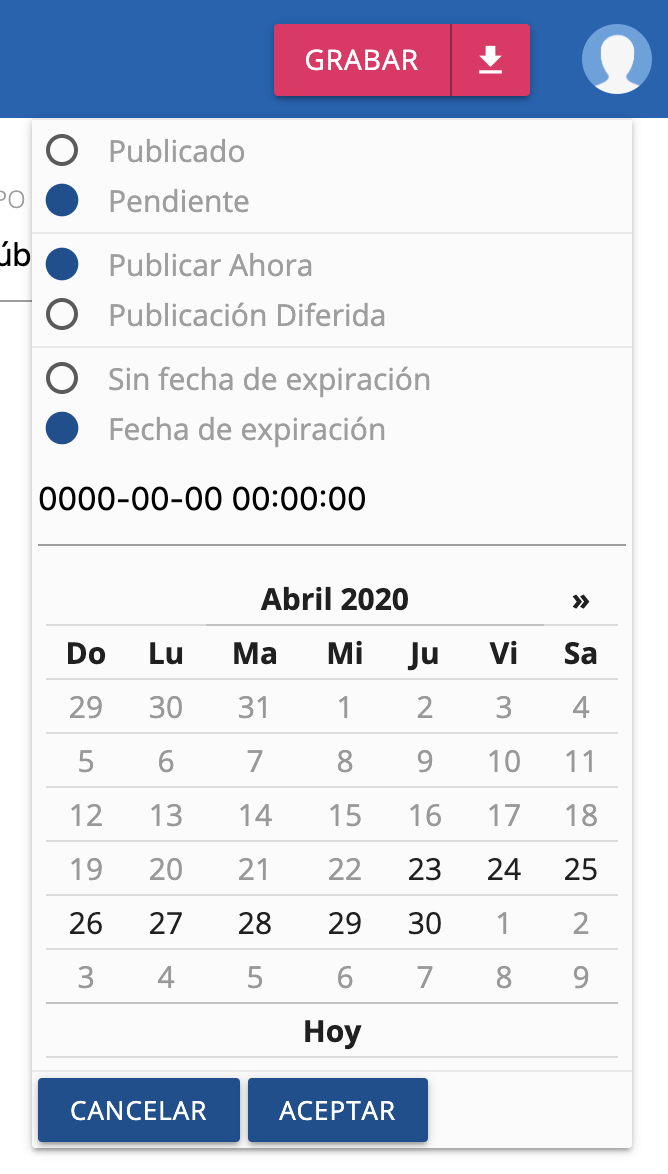Choose Publicar Ahora option
668x1174 pixels.
pos(62,265)
